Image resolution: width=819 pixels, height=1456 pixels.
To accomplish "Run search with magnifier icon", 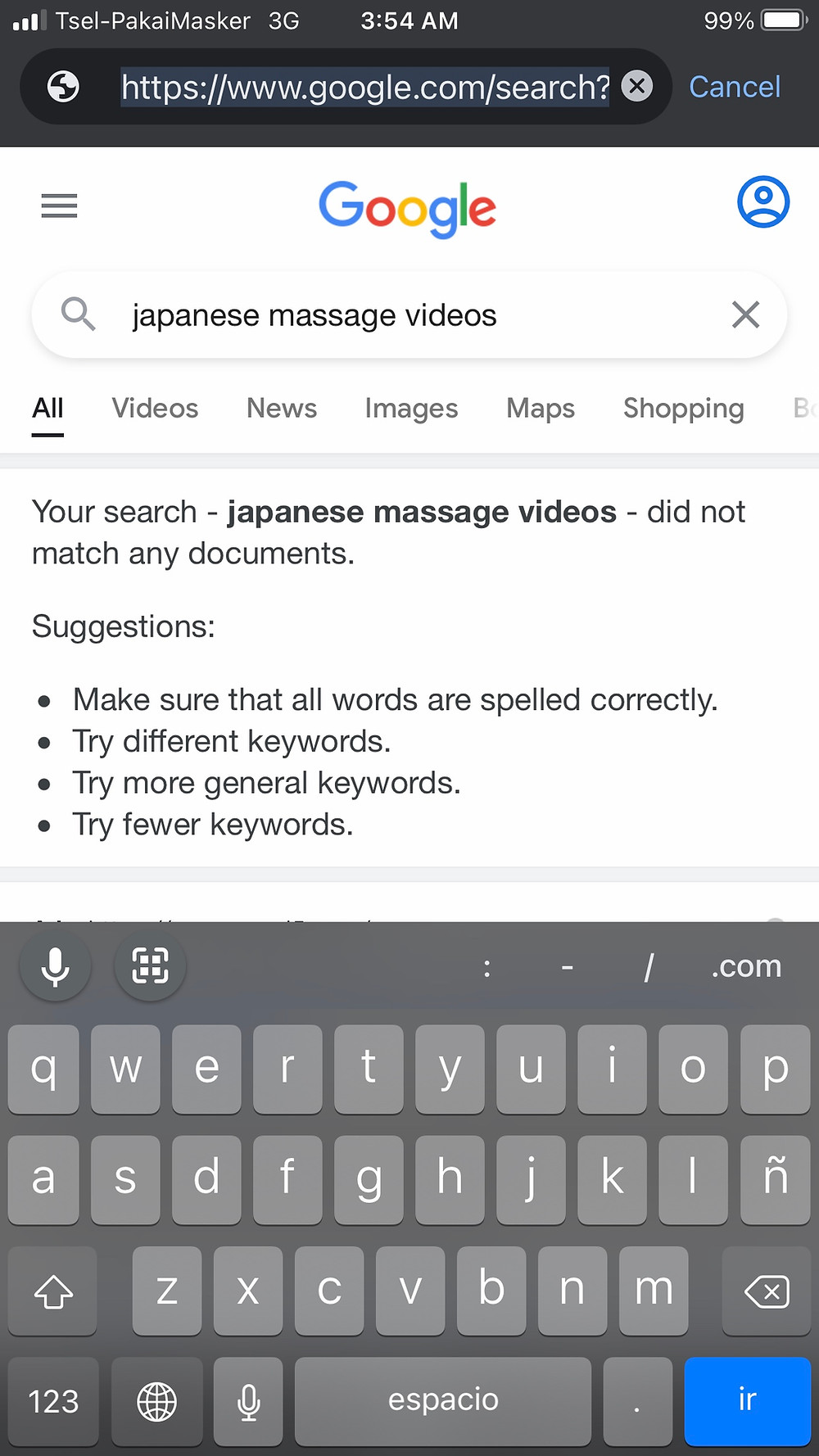I will (x=79, y=314).
